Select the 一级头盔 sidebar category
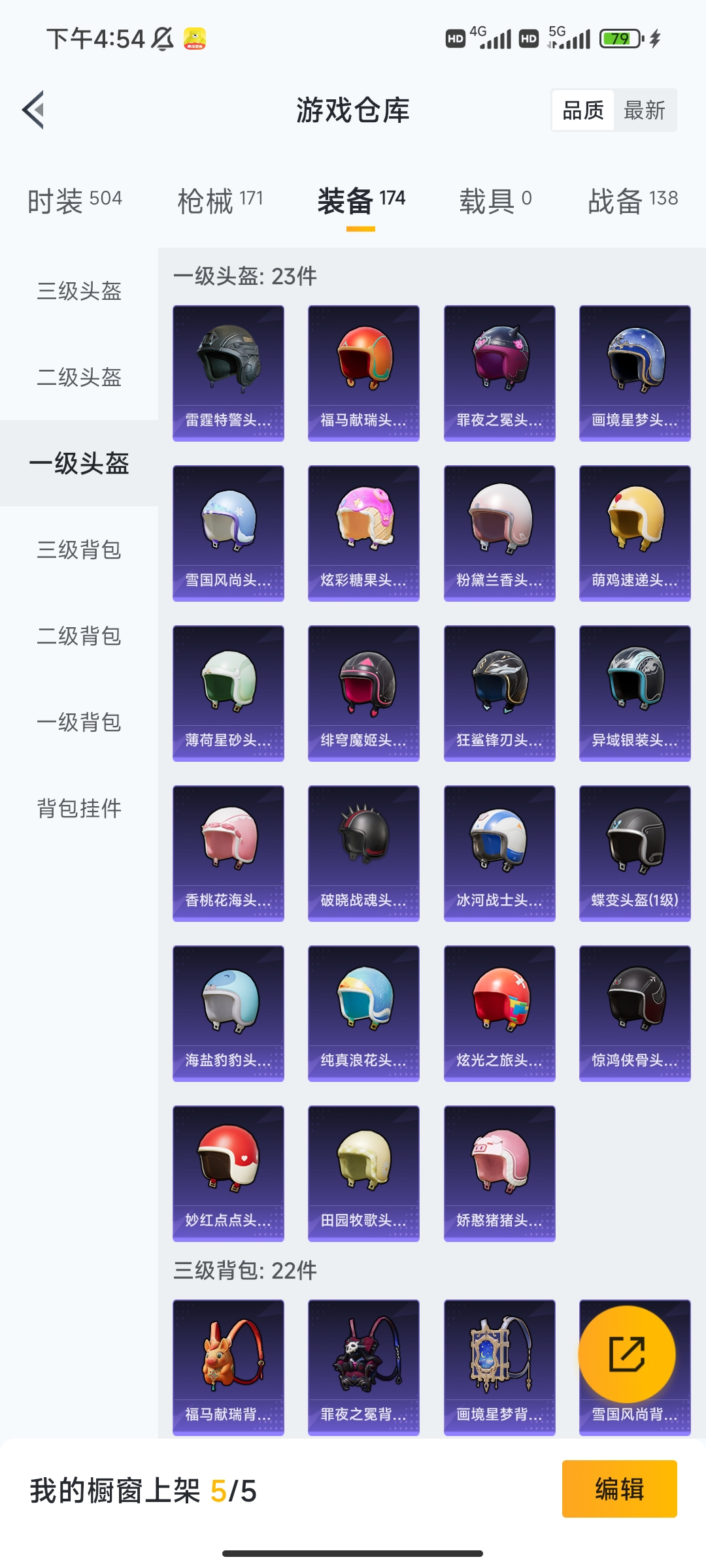The width and height of the screenshot is (706, 1568). (x=78, y=466)
